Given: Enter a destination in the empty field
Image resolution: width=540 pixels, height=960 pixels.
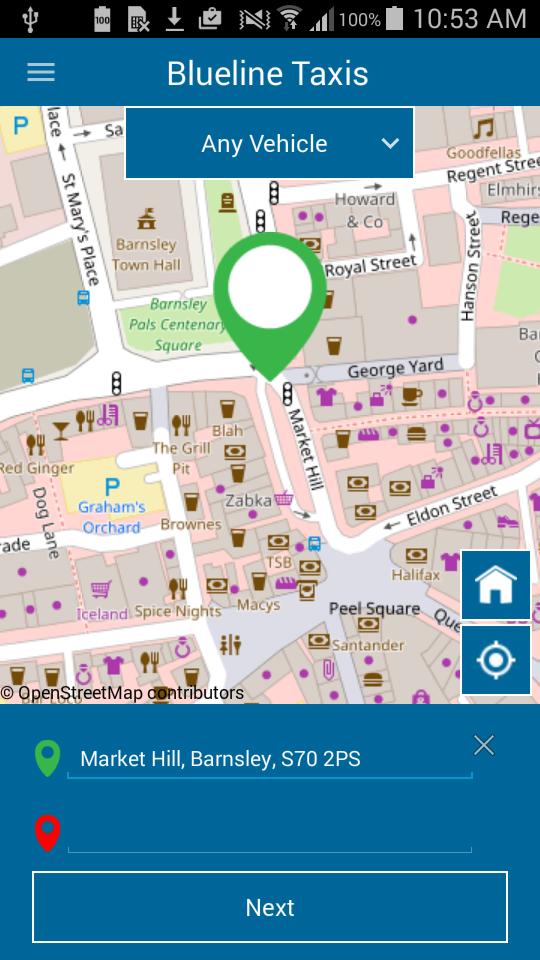Looking at the screenshot, I should 269,834.
